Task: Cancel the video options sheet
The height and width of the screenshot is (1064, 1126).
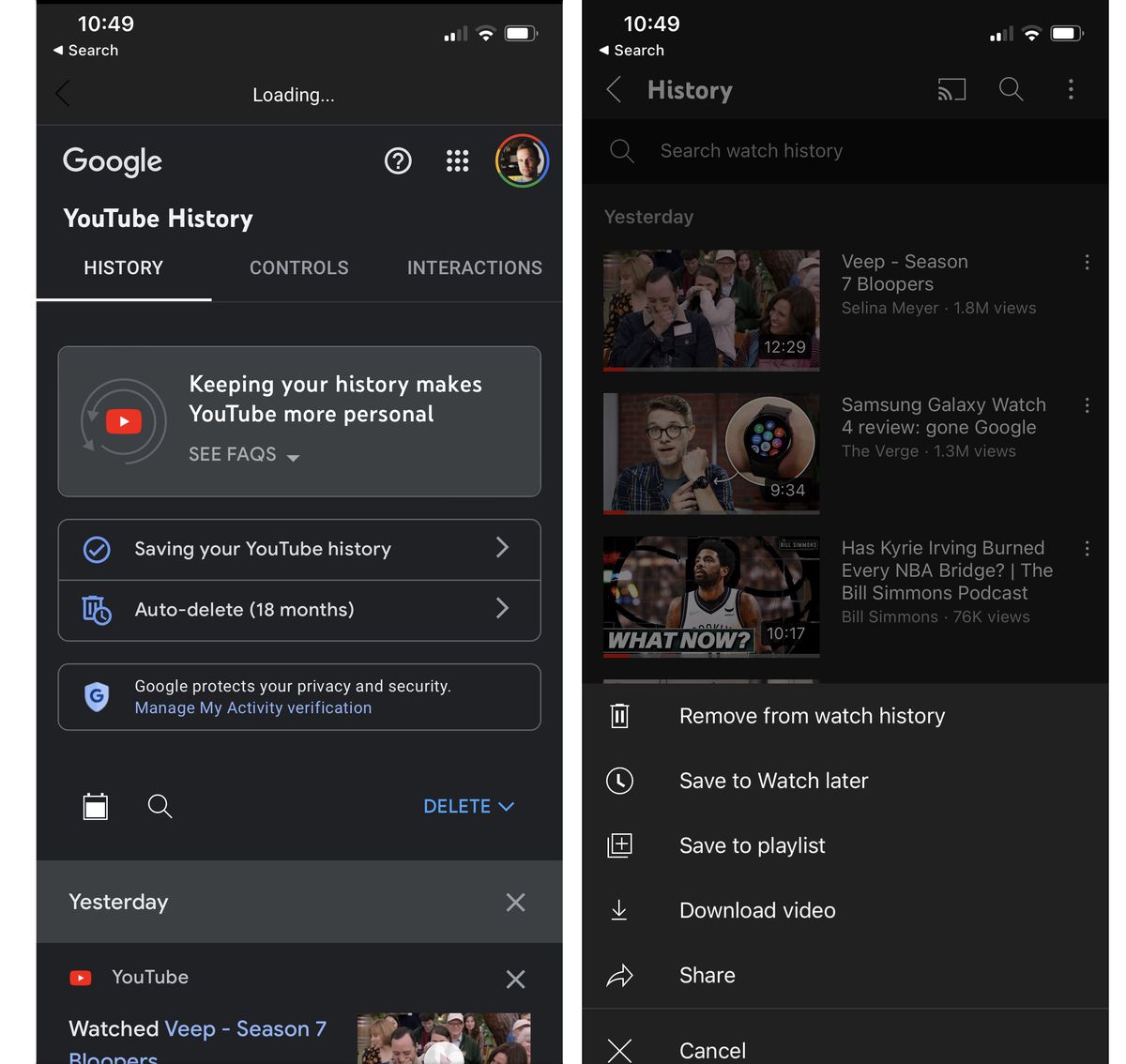Action: 711,1050
